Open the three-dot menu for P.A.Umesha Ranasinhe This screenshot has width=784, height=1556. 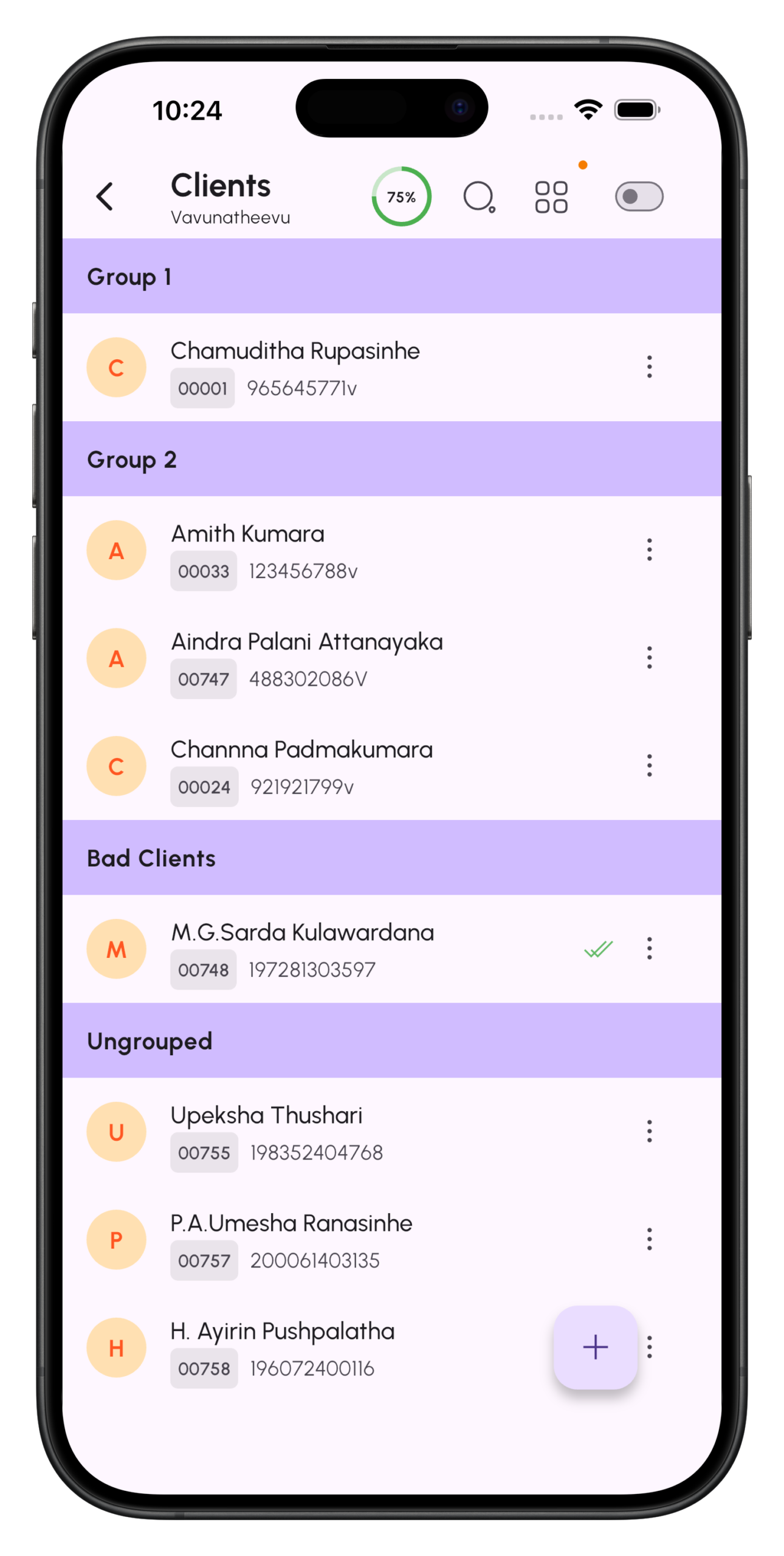(649, 1239)
